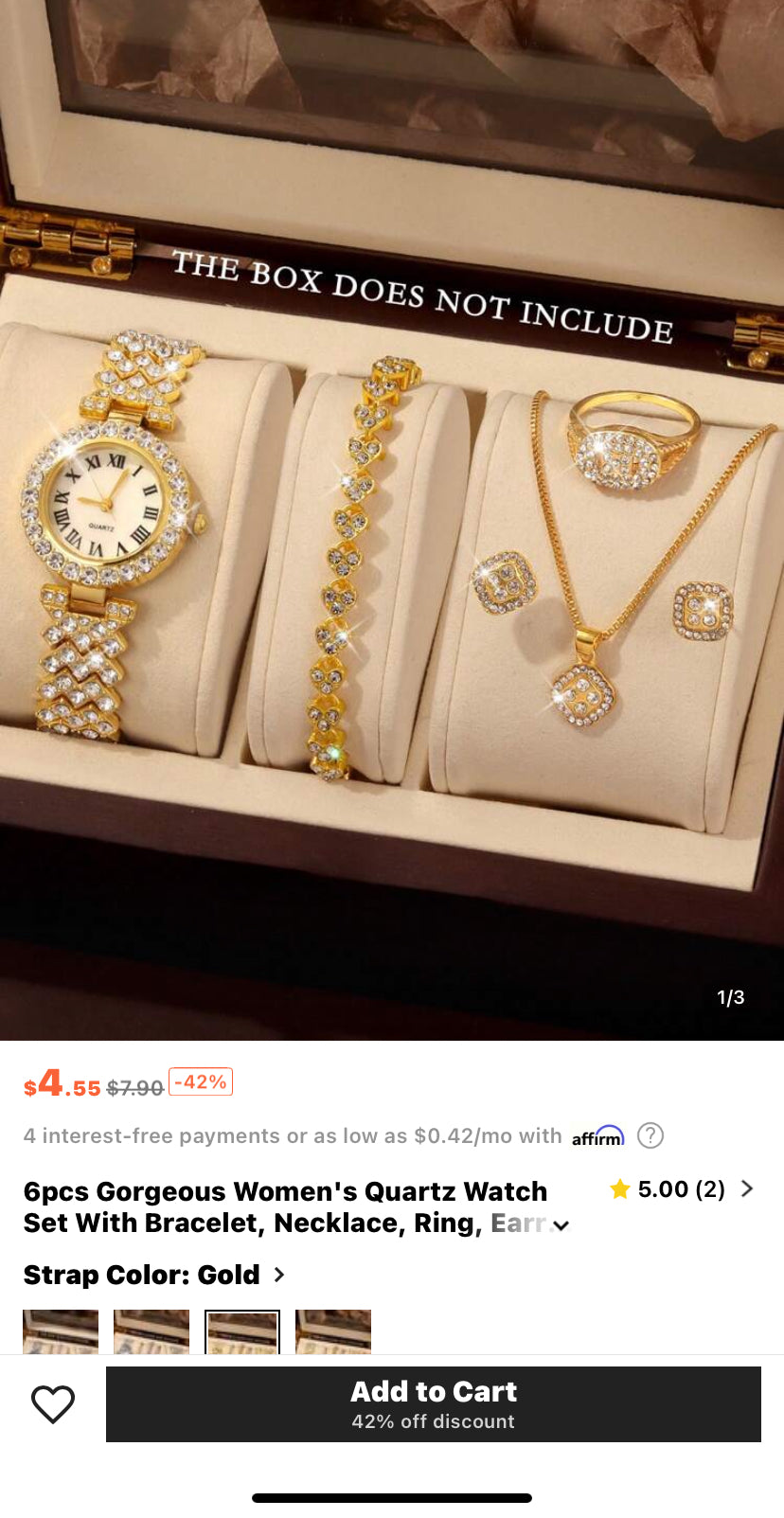Image resolution: width=784 pixels, height=1518 pixels.
Task: Open Strap Color: Gold options
Action: [153, 1275]
